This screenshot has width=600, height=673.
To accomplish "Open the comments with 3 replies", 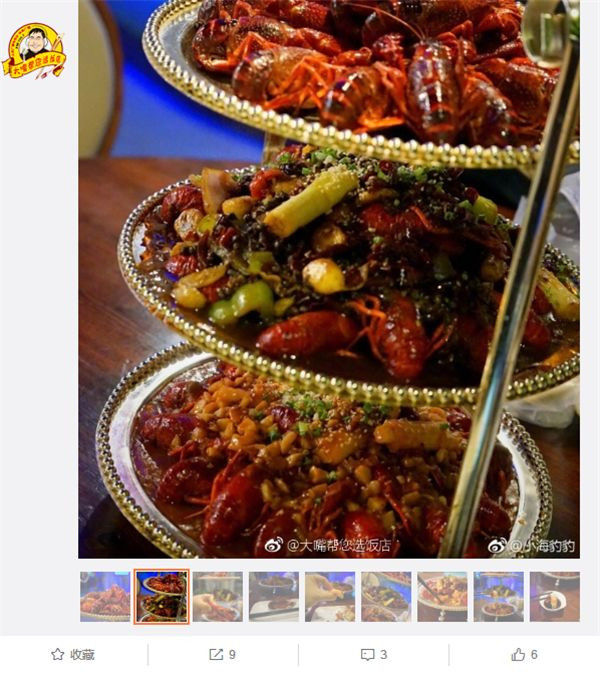I will coord(373,654).
